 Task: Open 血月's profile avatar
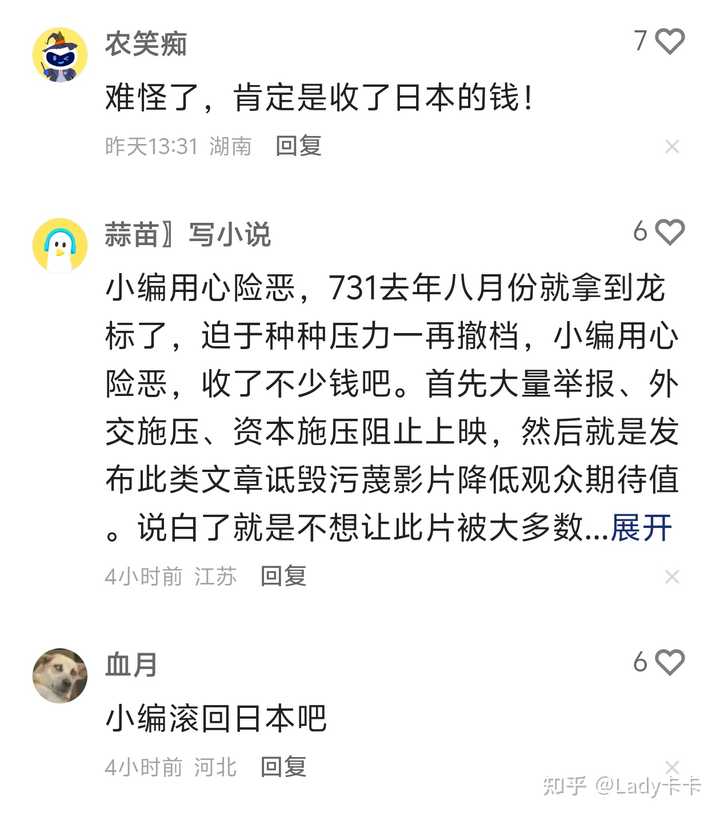pyautogui.click(x=60, y=675)
